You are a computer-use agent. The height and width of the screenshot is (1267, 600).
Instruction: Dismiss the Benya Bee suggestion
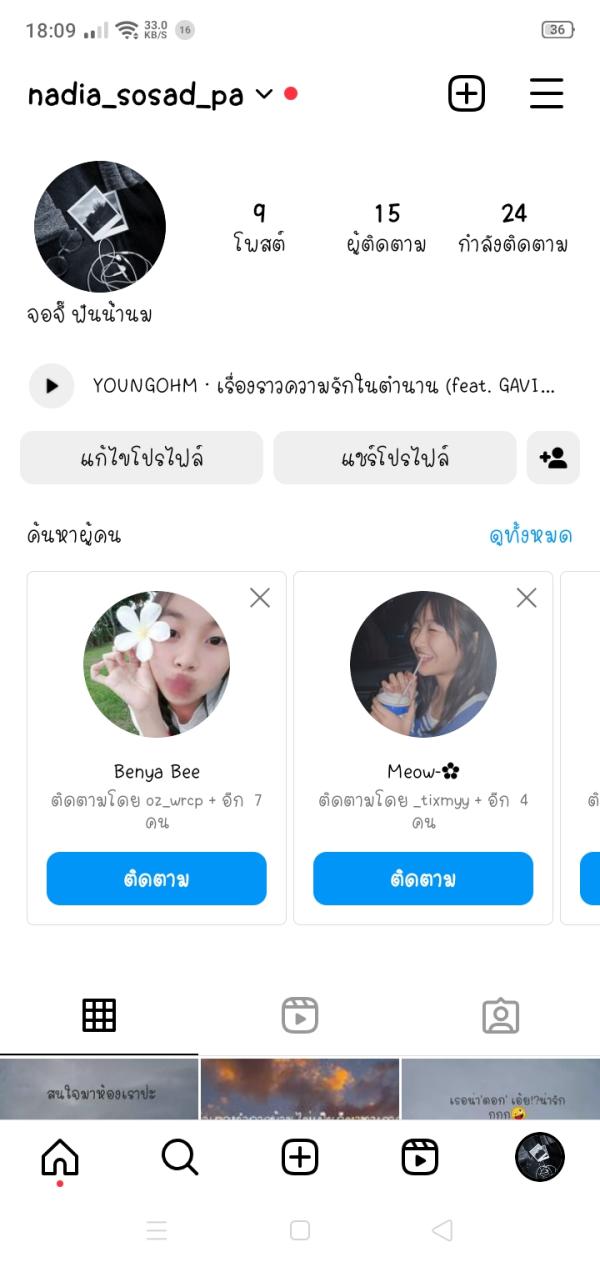click(x=260, y=598)
